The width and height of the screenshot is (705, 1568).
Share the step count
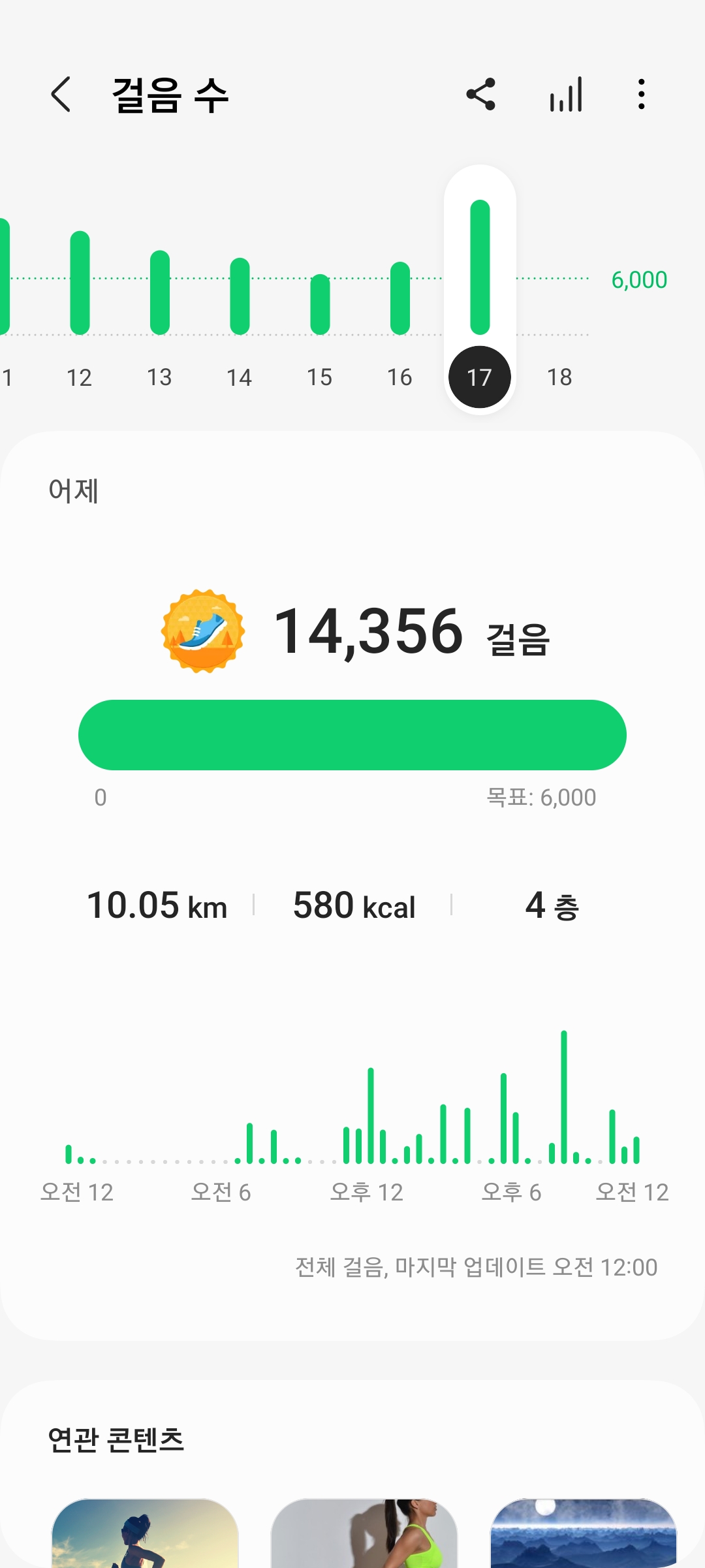481,95
